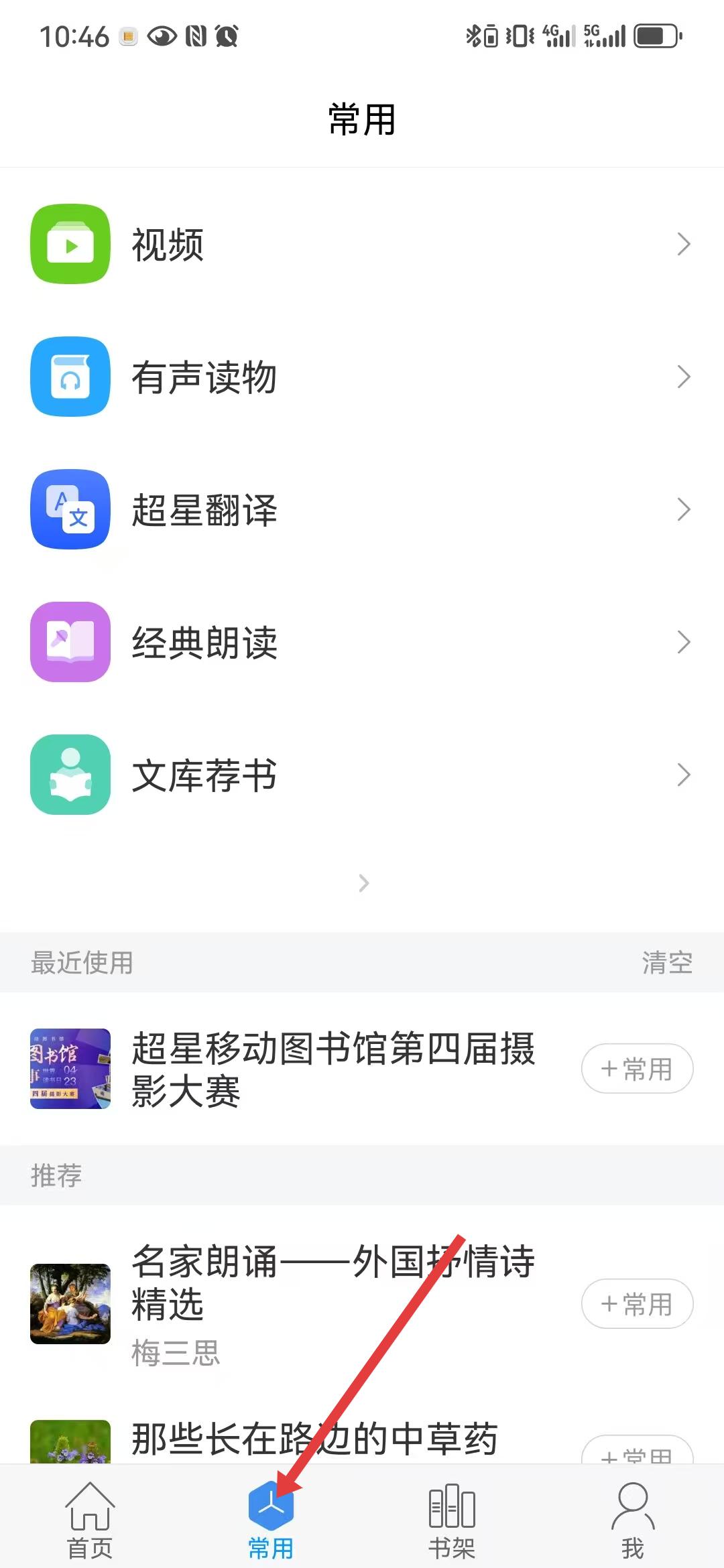Add 名家朗诵——外国抒情诗精选 to 常用
Image resolution: width=724 pixels, height=1568 pixels.
point(637,1304)
